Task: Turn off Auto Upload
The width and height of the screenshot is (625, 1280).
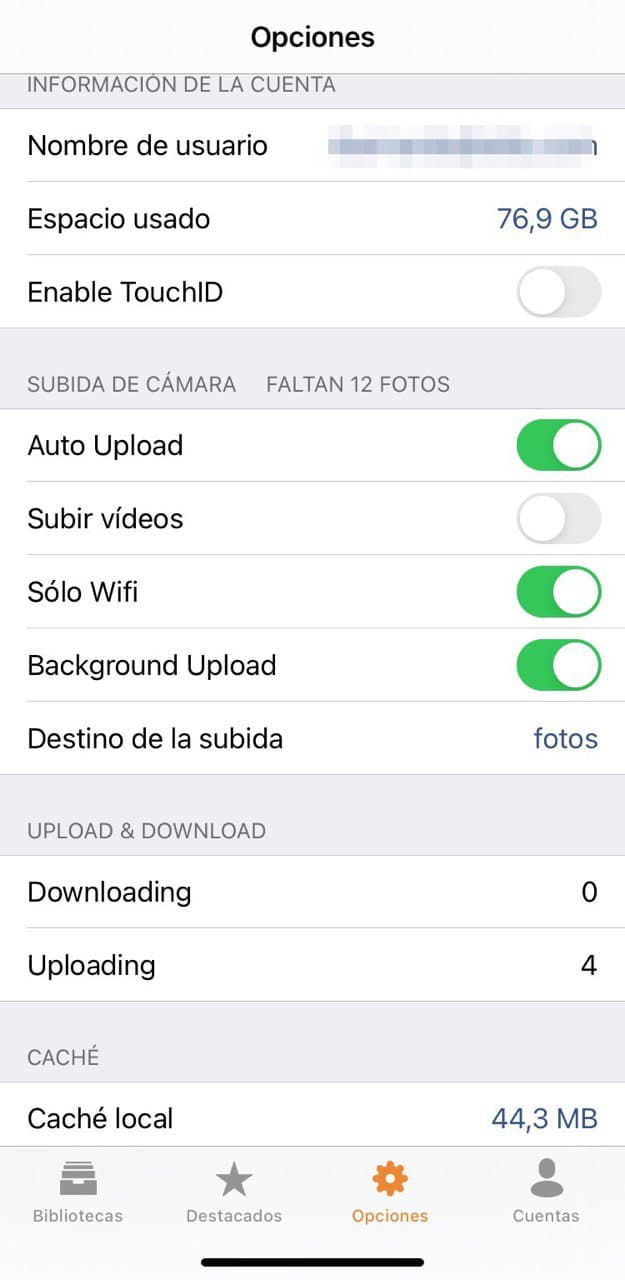Action: [558, 445]
